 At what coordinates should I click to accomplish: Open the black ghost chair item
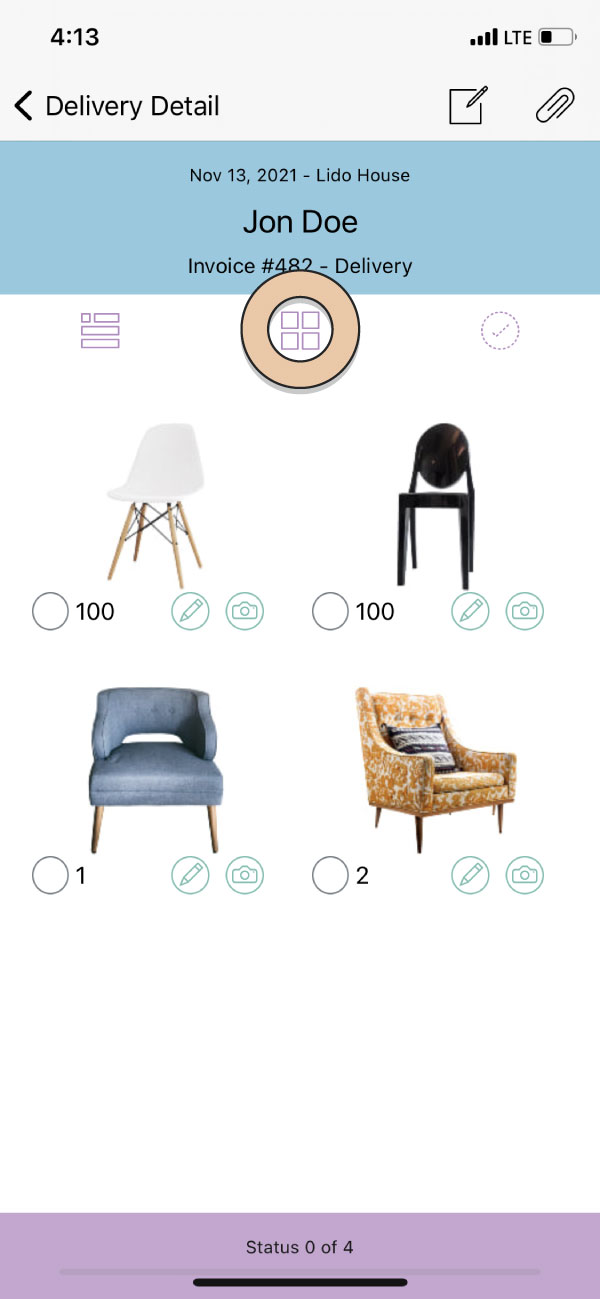tap(432, 505)
